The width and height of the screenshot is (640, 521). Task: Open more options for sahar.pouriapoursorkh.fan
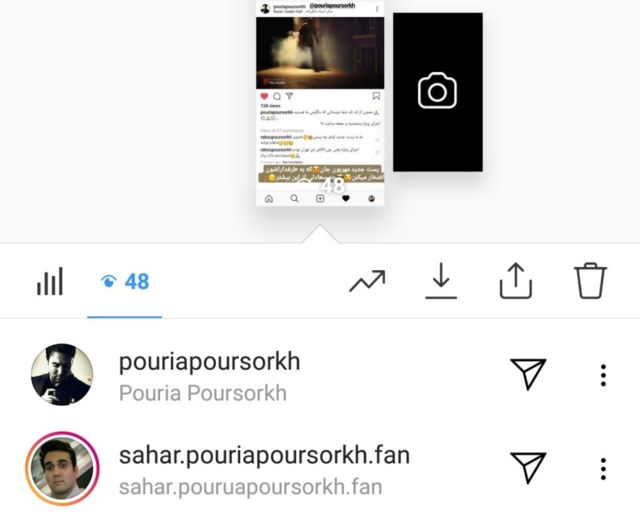tap(603, 468)
